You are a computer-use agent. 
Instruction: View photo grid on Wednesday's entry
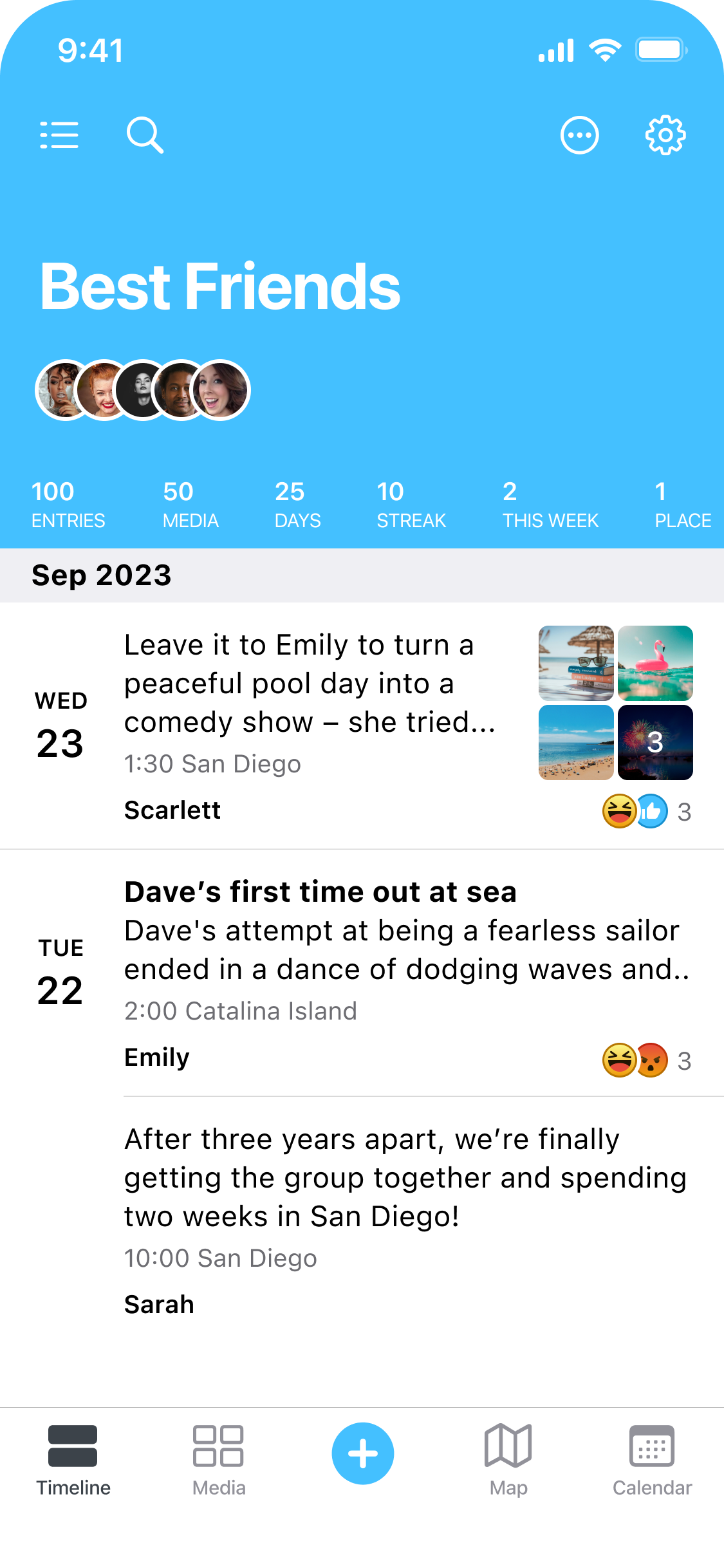(x=616, y=703)
